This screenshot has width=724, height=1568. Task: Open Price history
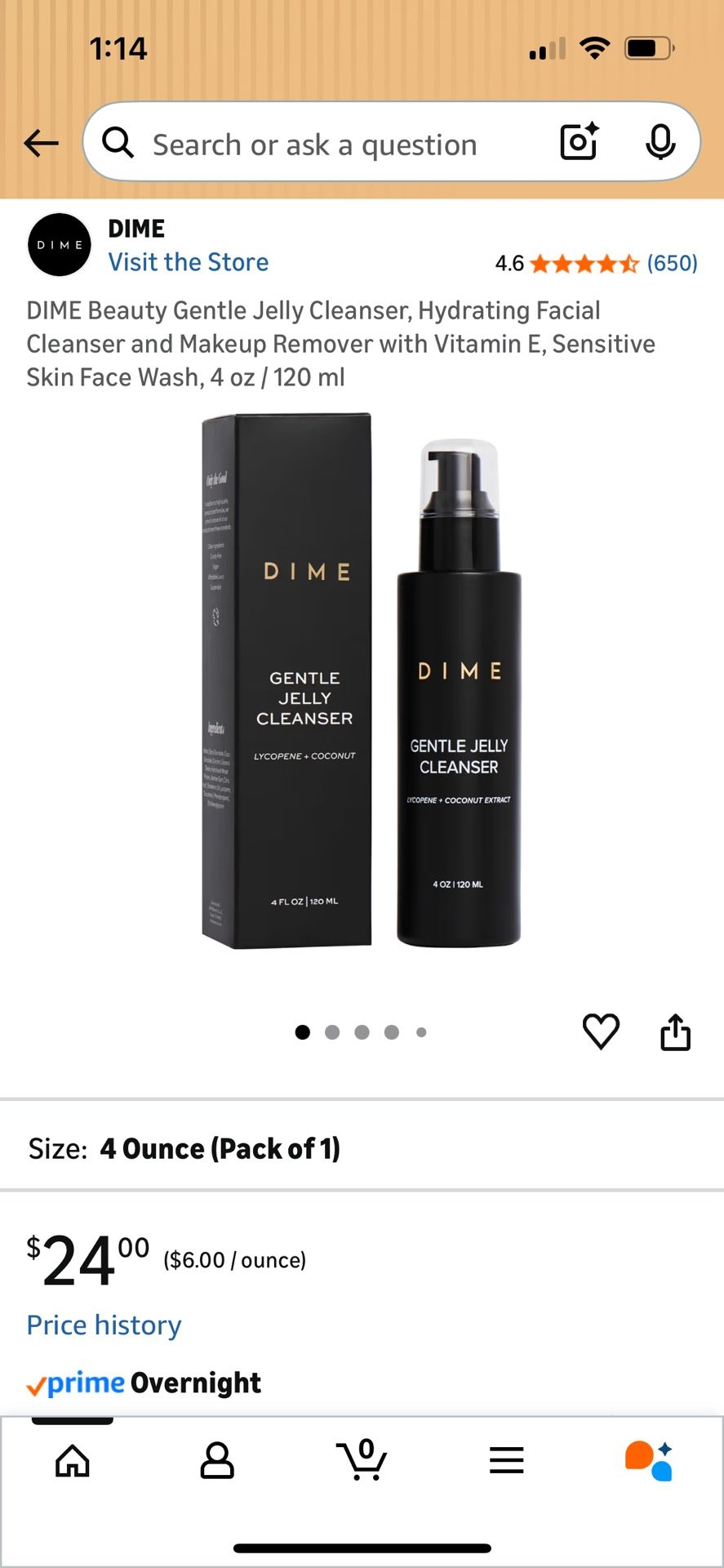tap(104, 1325)
